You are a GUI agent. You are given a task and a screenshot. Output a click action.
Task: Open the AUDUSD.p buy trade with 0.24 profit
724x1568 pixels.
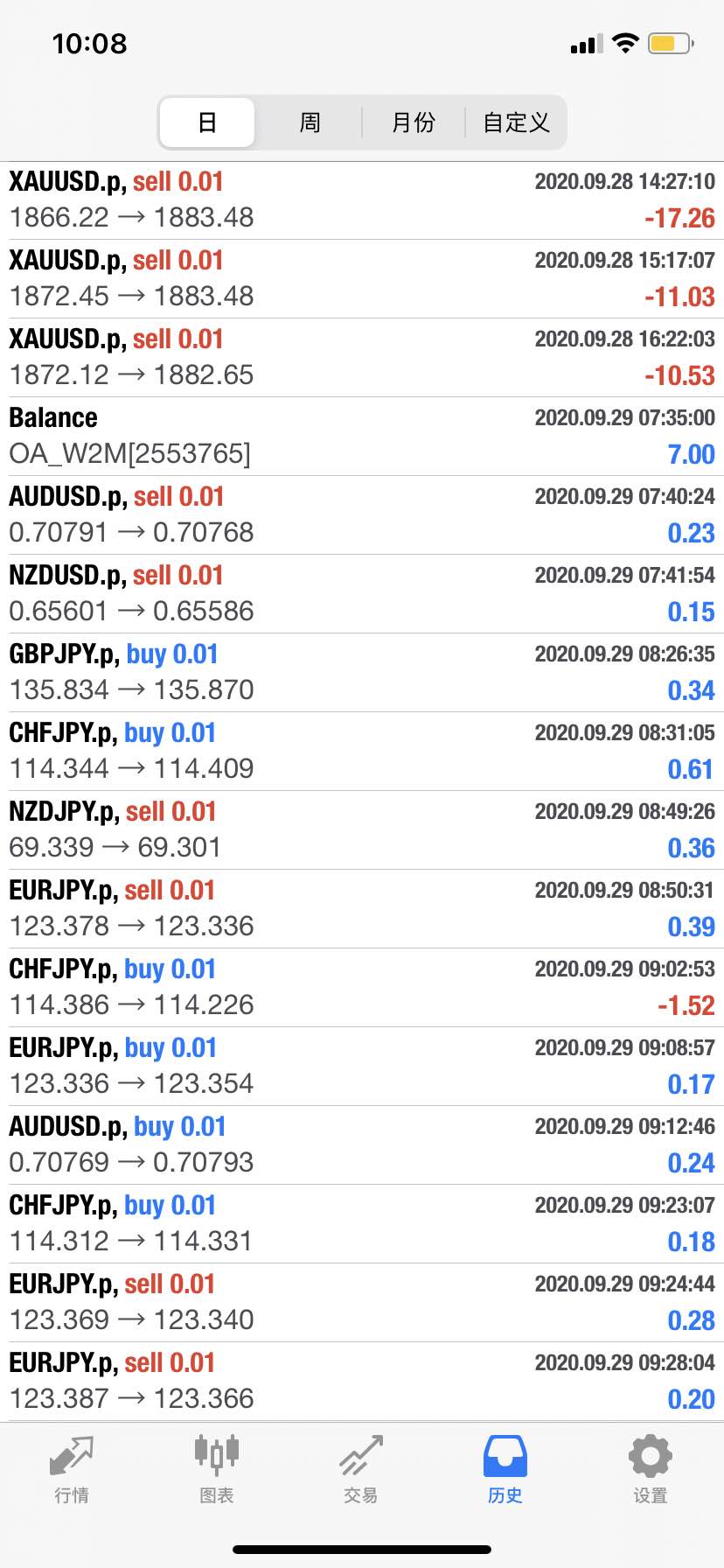(362, 1145)
